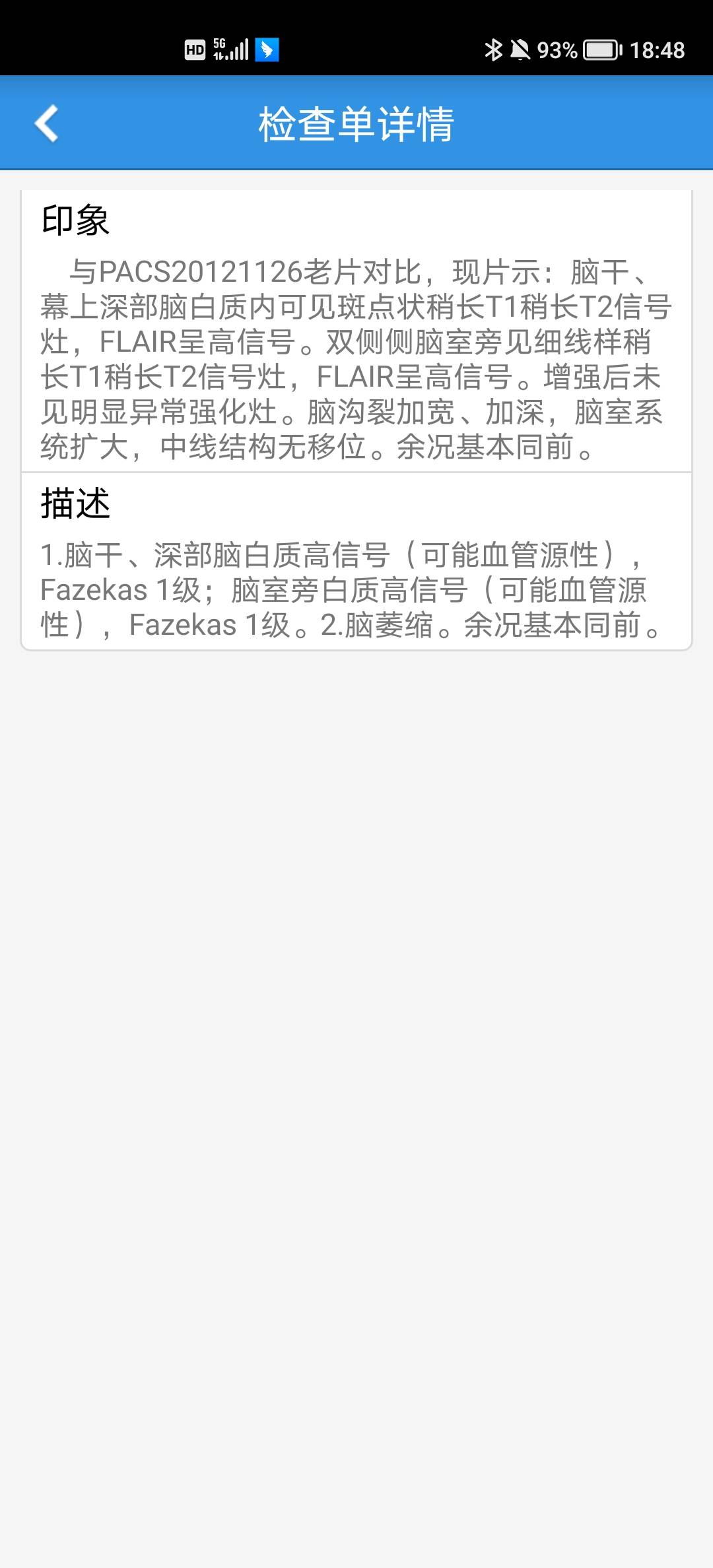The width and height of the screenshot is (713, 1568).
Task: Tap the HD voice indicator icon
Action: (x=195, y=48)
